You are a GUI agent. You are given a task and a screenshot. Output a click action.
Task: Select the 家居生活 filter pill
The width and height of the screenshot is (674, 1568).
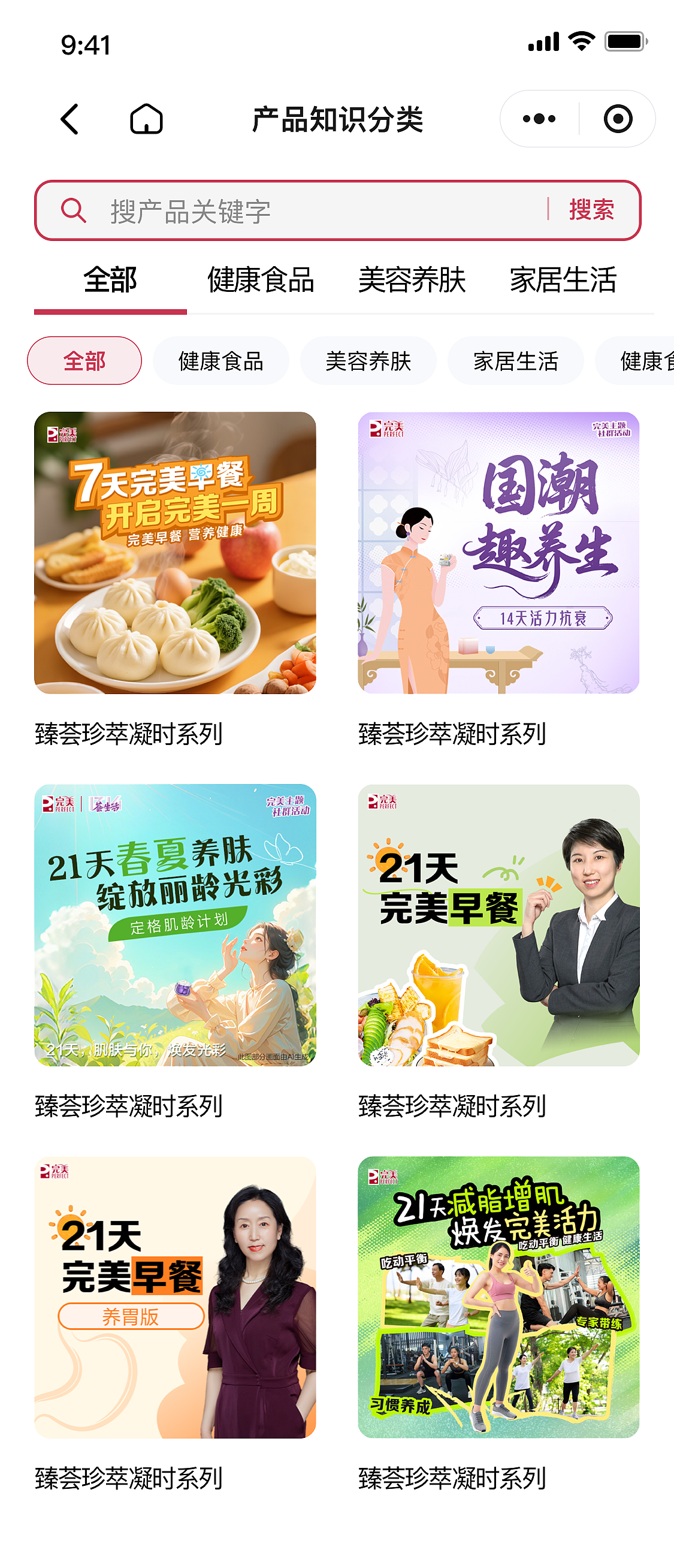[516, 360]
